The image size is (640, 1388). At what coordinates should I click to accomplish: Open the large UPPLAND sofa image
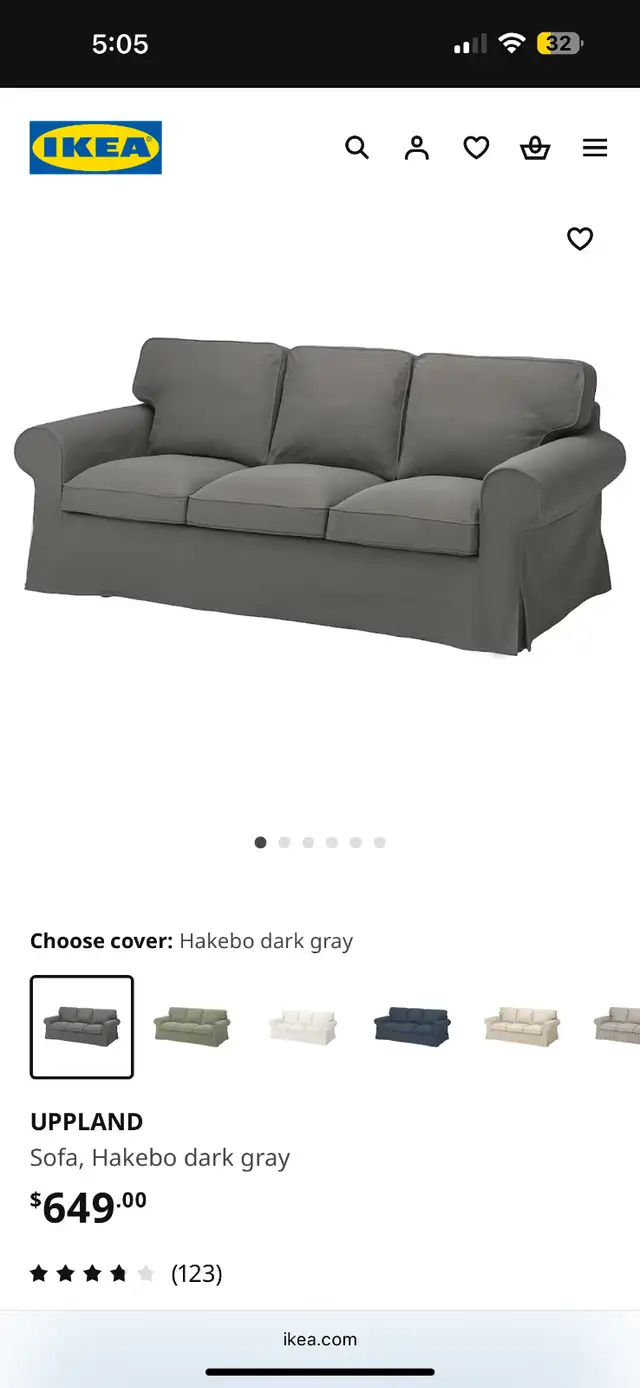[x=320, y=496]
